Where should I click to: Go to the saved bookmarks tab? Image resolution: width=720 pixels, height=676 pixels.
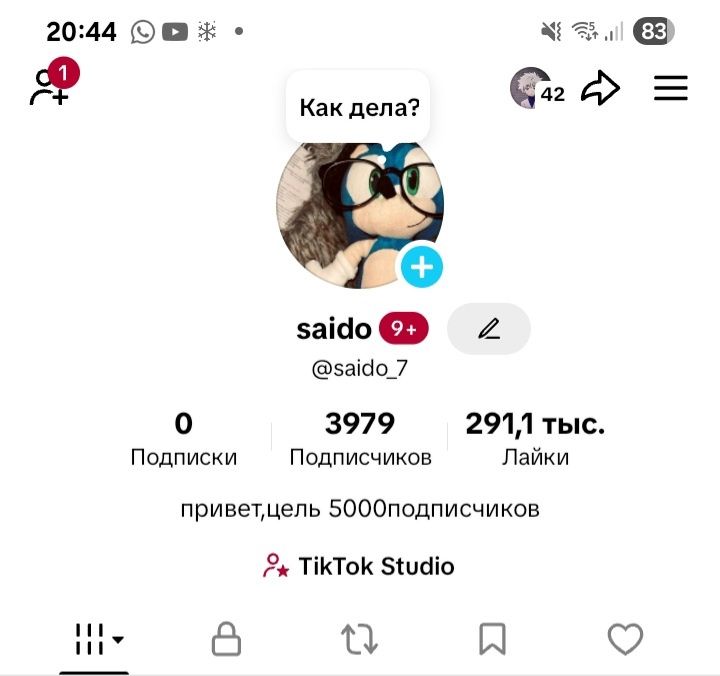click(492, 639)
